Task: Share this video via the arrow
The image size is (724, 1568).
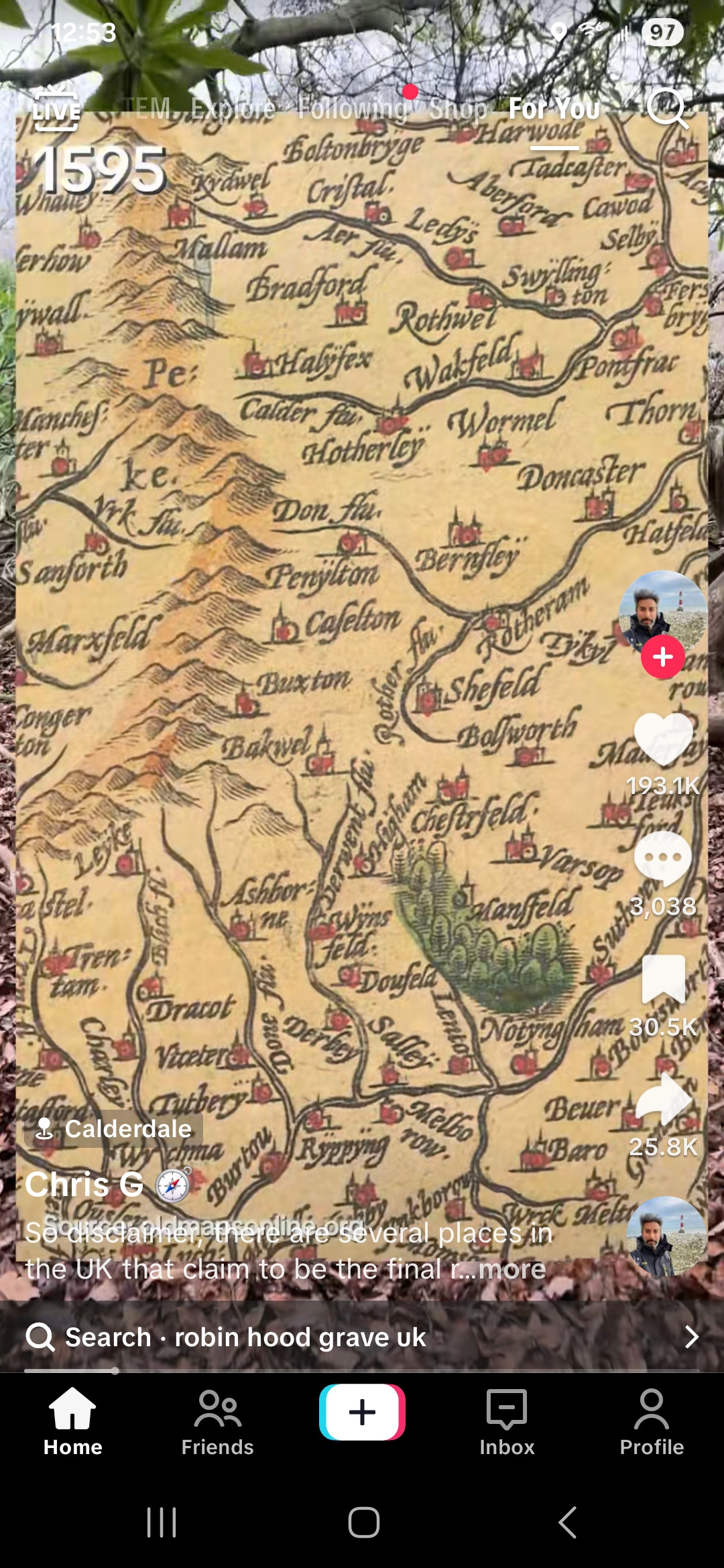Action: 663,1099
